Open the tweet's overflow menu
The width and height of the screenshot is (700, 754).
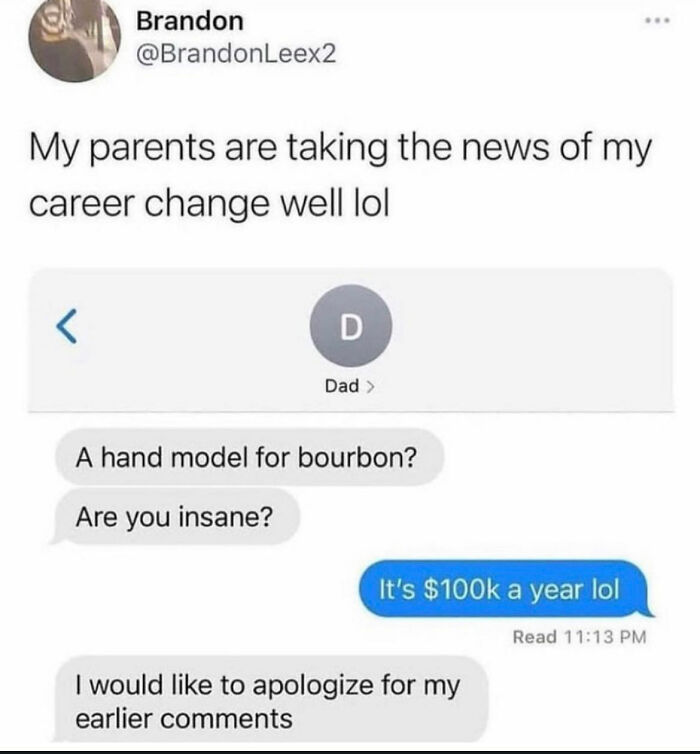[x=655, y=20]
